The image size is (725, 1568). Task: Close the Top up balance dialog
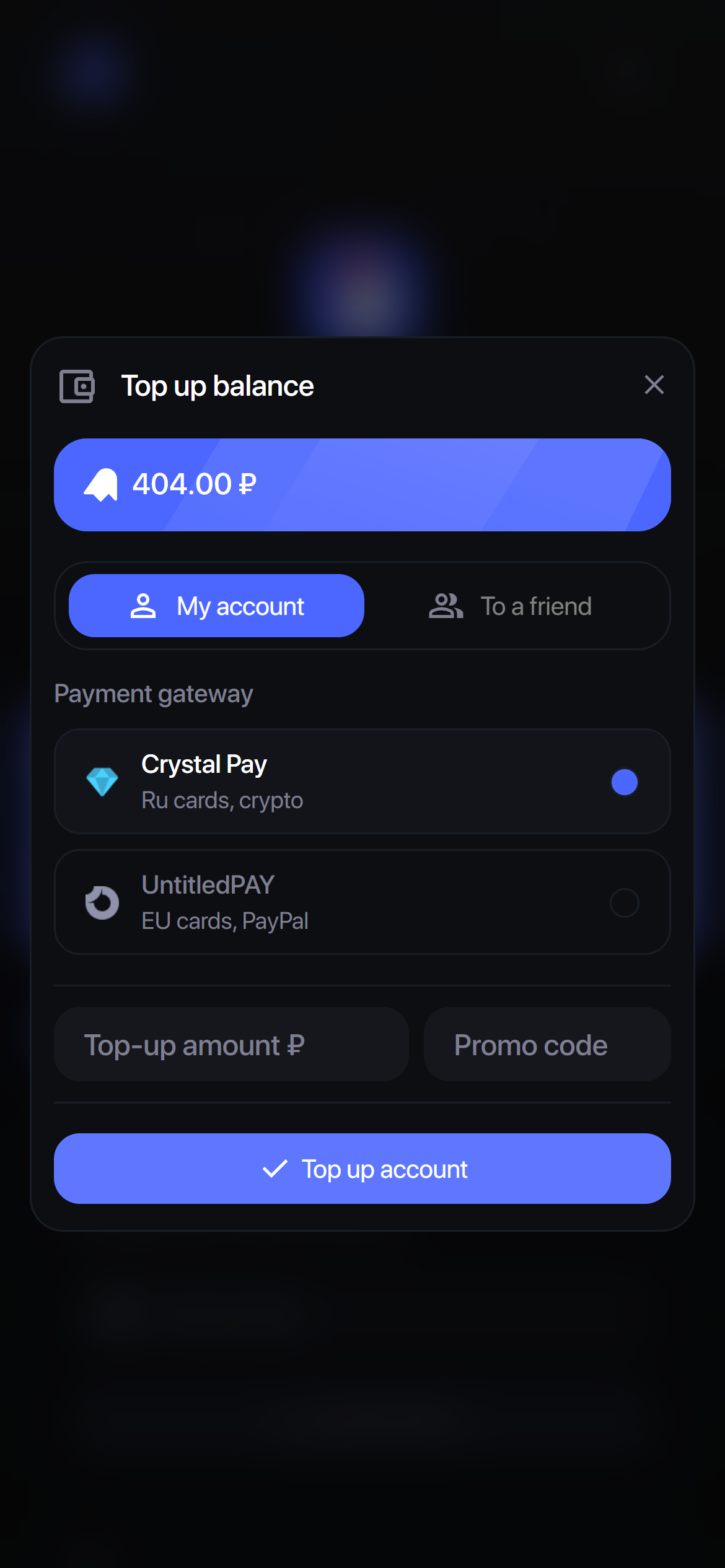click(x=654, y=385)
